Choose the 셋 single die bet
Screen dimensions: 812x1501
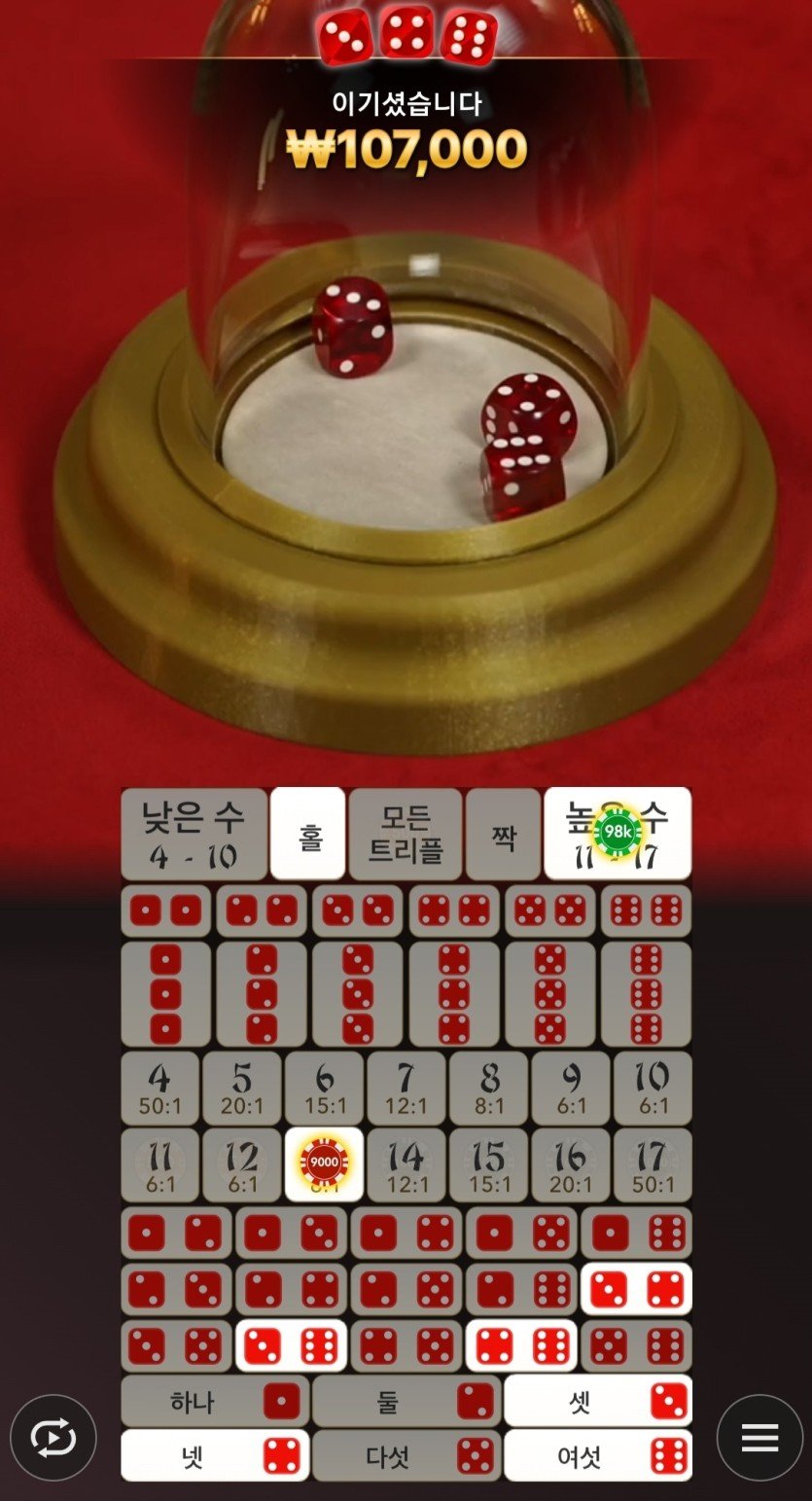click(597, 1402)
